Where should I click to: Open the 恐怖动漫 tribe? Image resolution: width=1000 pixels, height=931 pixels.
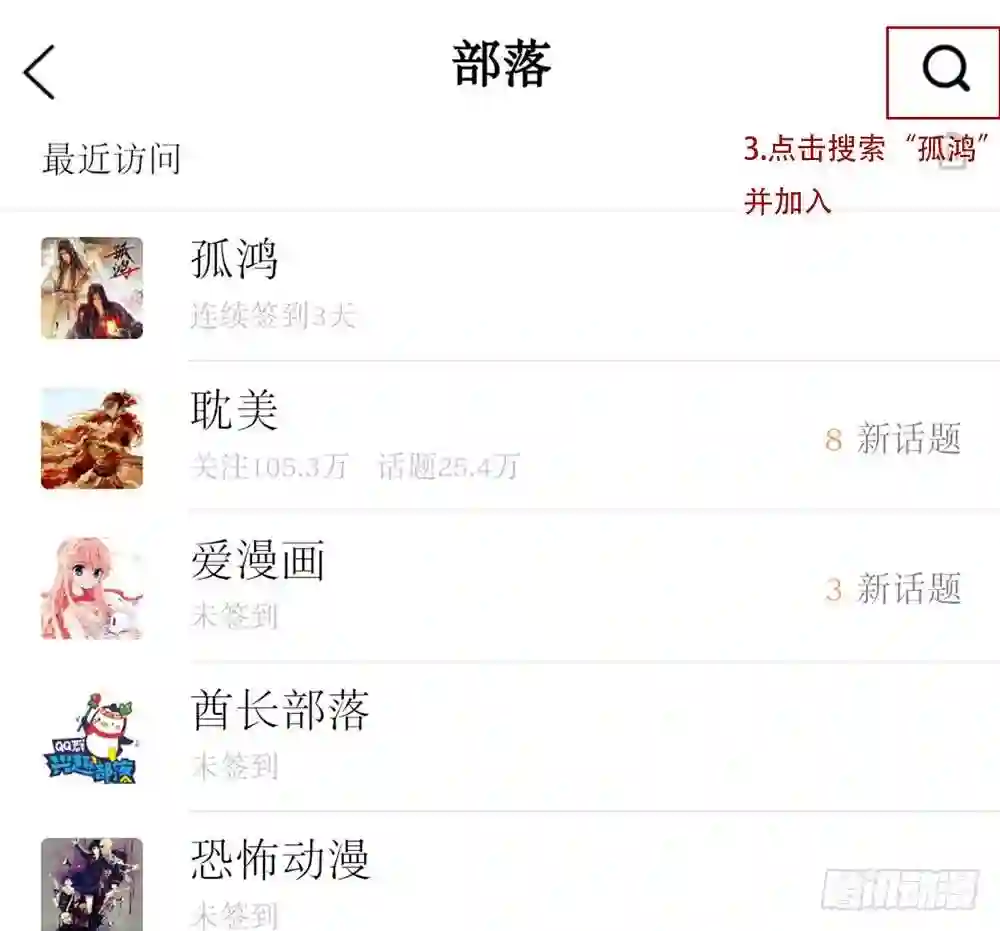[500, 872]
